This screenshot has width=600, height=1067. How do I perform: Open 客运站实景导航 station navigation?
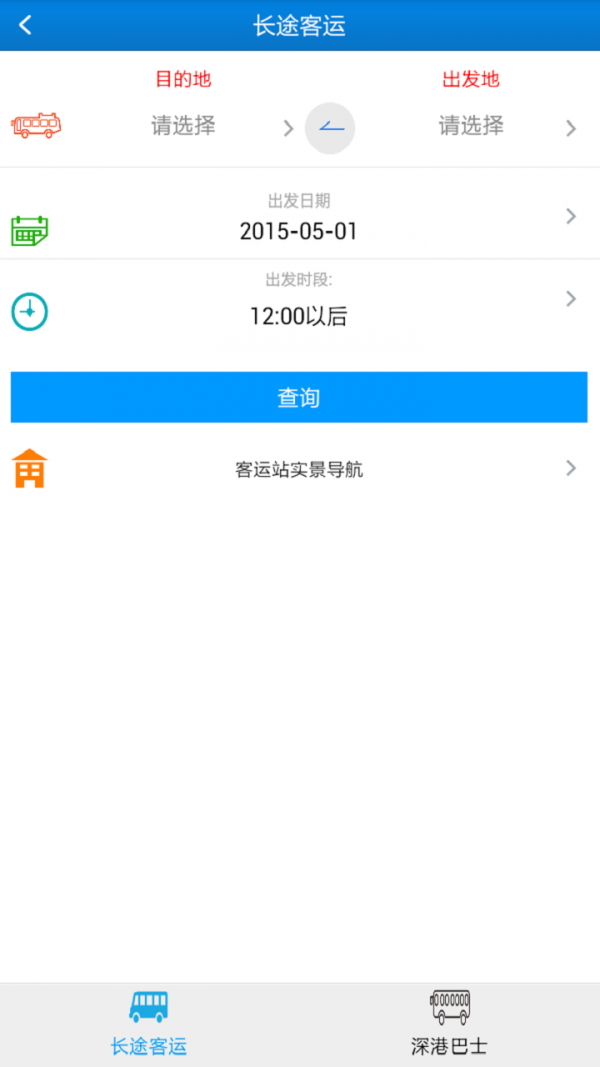click(299, 469)
